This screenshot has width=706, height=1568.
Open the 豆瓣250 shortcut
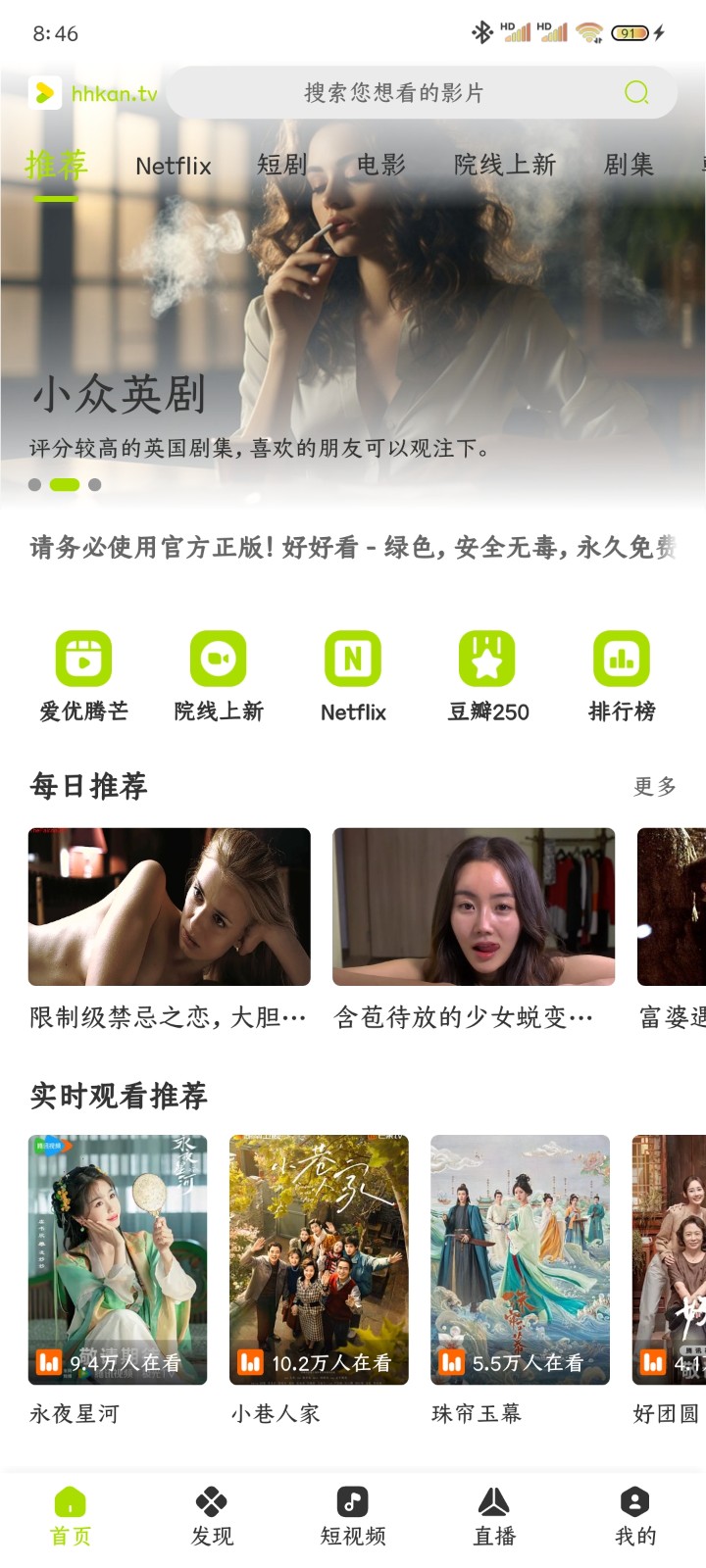click(x=487, y=677)
